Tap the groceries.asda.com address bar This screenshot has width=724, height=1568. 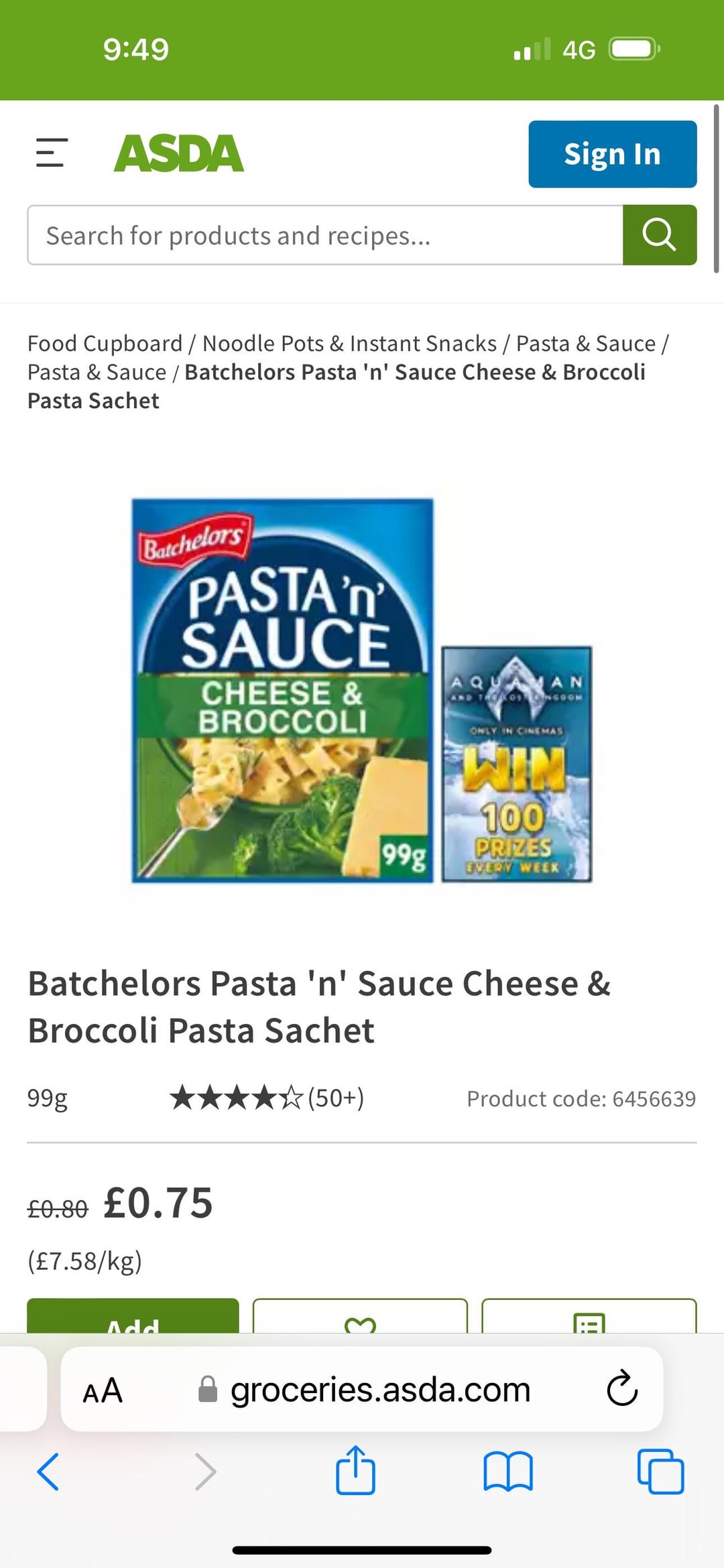pos(379,1390)
